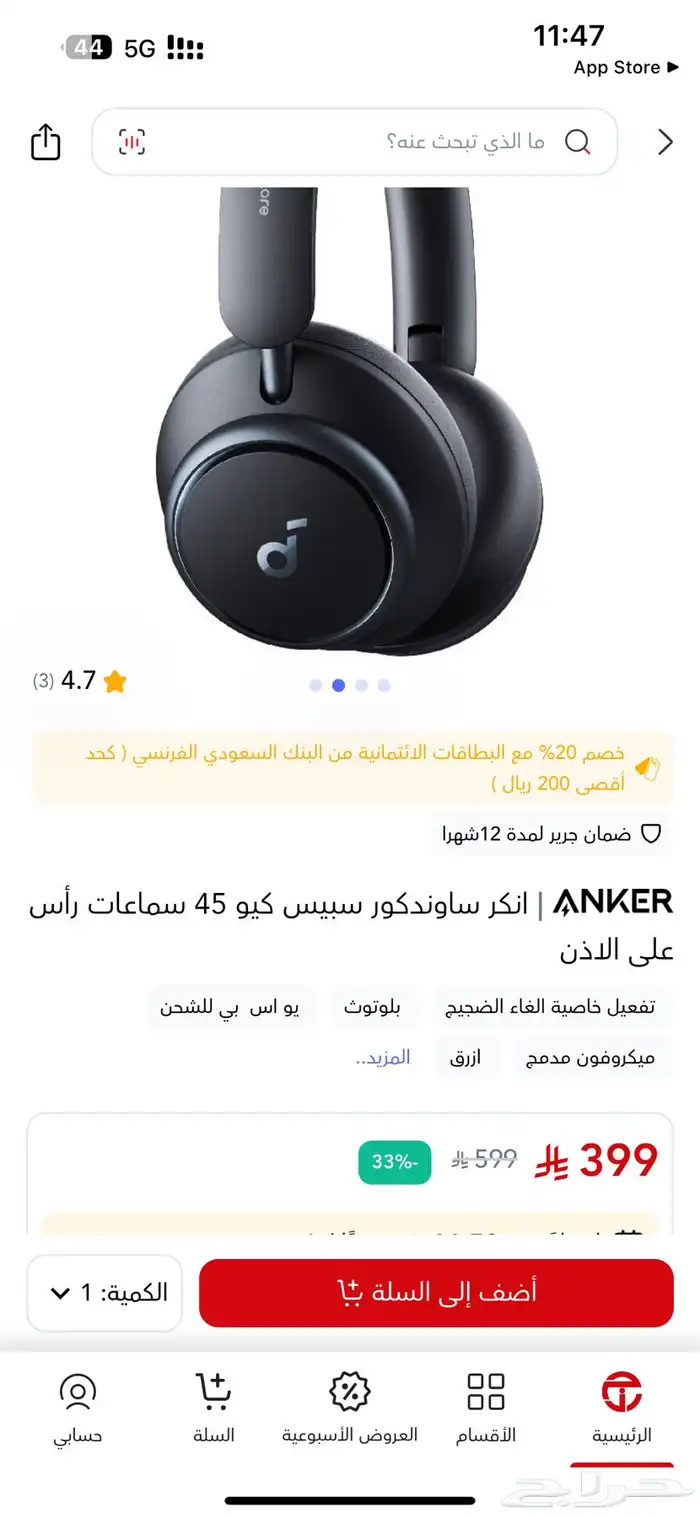This screenshot has height=1518, width=700.
Task: Select the بلوتوث chip
Action: (x=372, y=1007)
